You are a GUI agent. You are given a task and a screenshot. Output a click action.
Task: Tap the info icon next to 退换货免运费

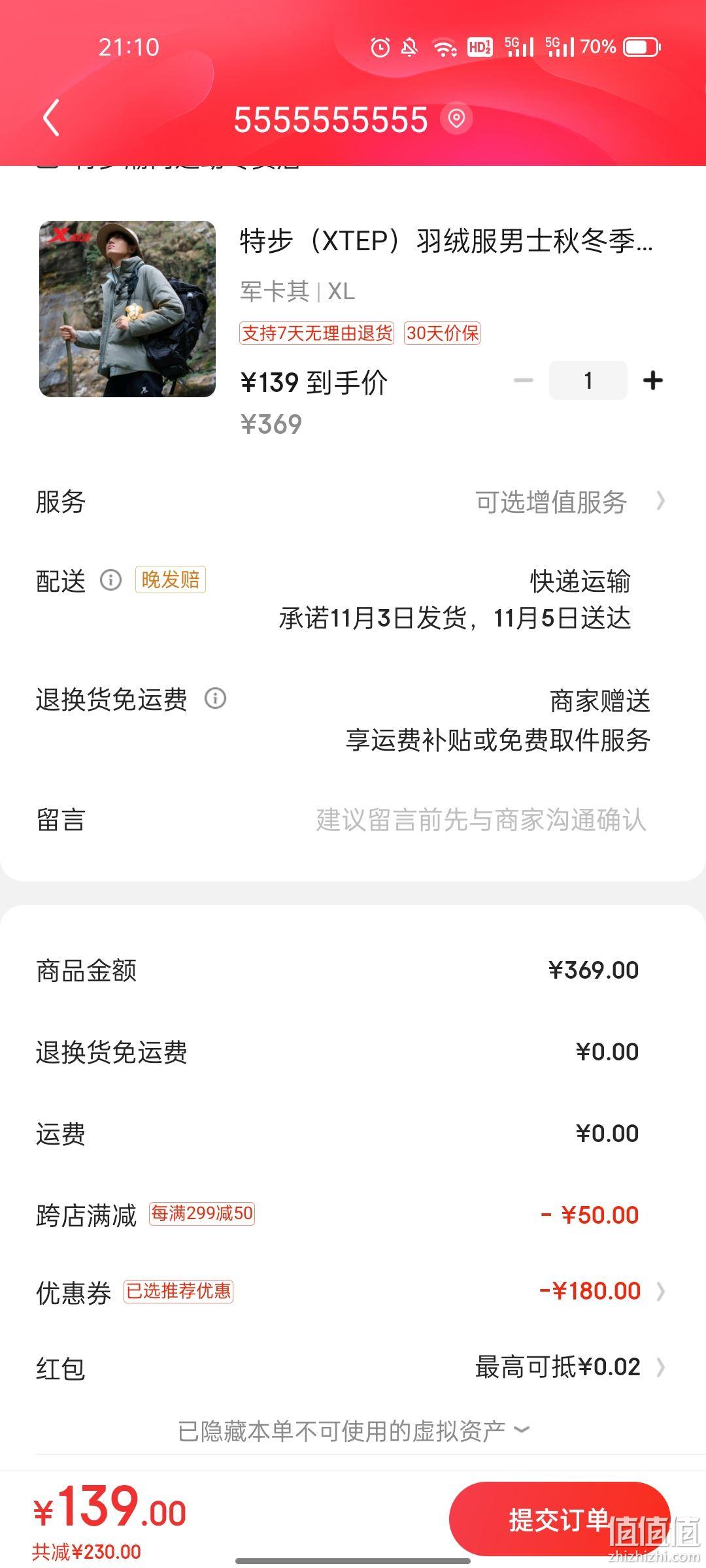tap(215, 698)
